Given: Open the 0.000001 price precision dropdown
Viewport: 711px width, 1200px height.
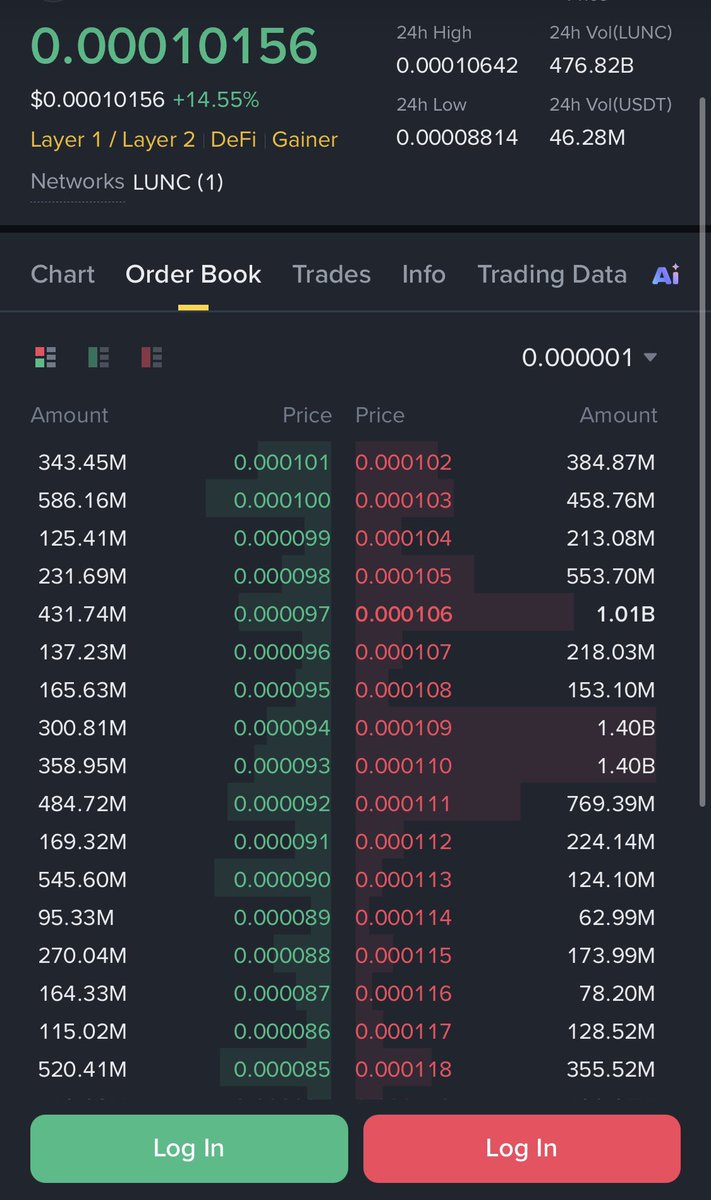Looking at the screenshot, I should 589,357.
